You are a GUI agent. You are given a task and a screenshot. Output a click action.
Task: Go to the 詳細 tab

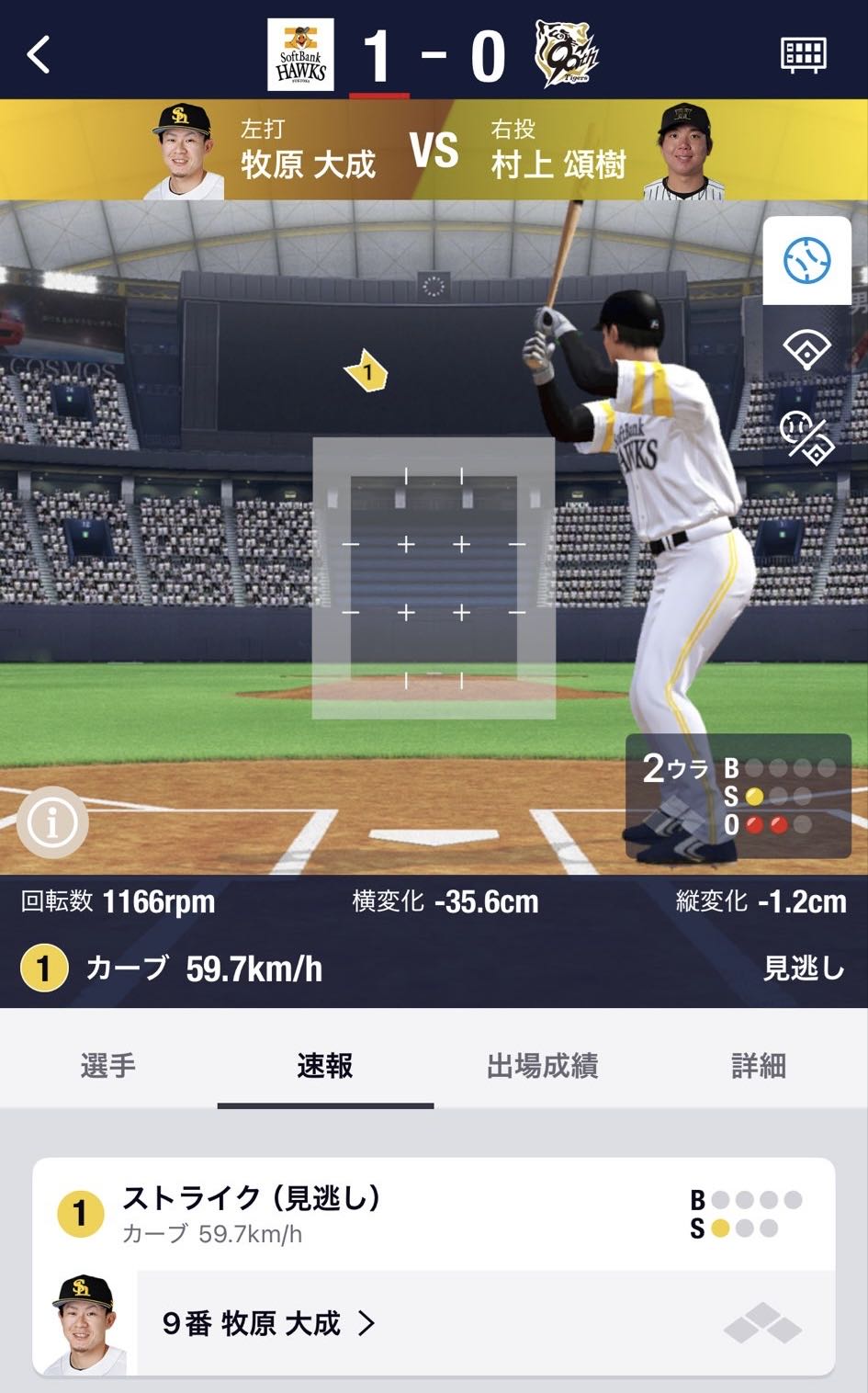pyautogui.click(x=759, y=1066)
